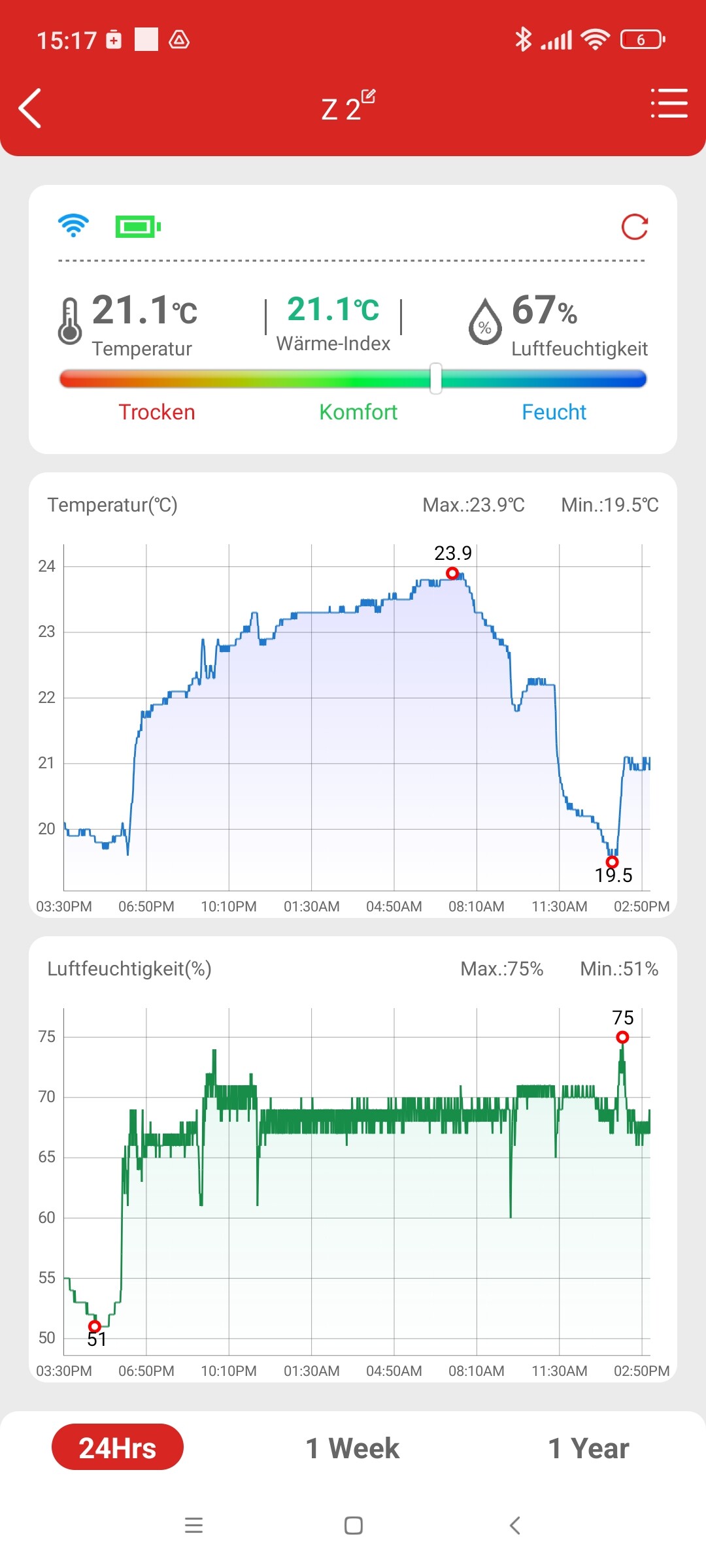Select the 24Hrs time range

[x=118, y=1446]
